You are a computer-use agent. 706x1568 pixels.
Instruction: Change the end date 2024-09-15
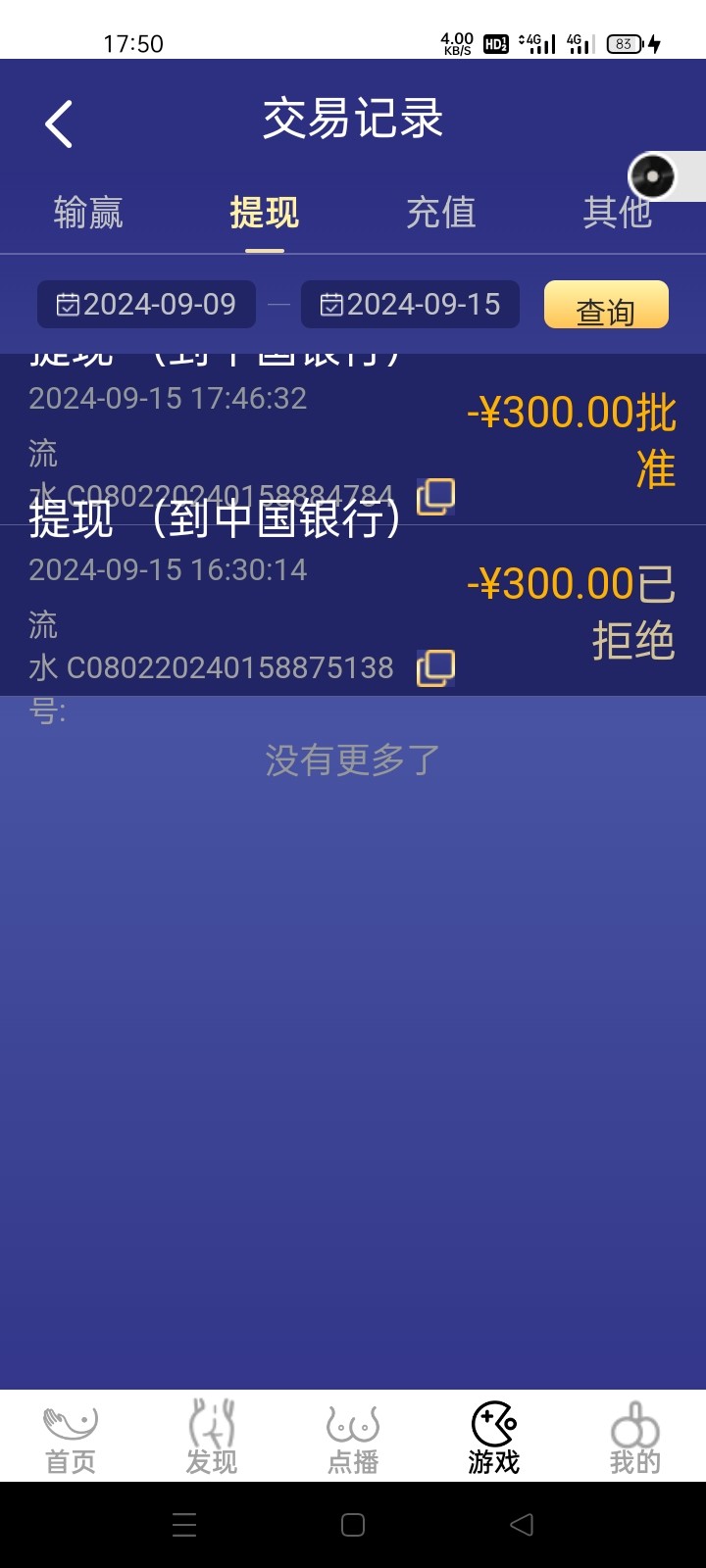pyautogui.click(x=410, y=305)
